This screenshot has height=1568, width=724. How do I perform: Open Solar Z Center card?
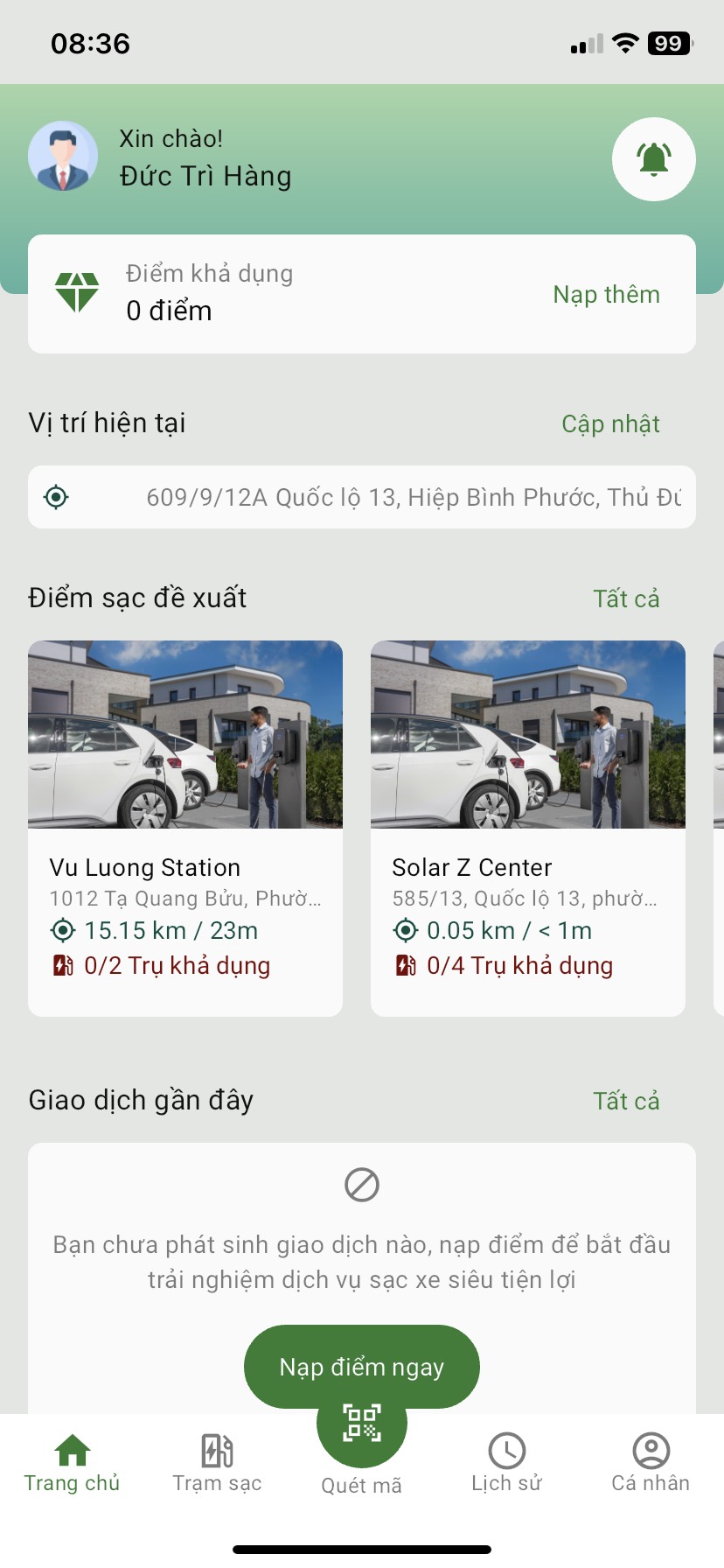[x=528, y=827]
